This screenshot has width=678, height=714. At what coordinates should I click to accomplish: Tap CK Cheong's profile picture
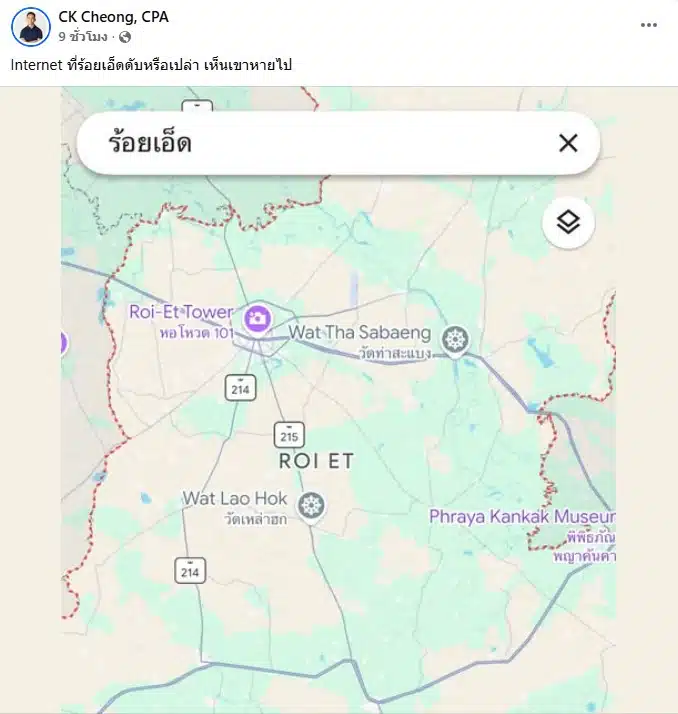pos(31,27)
